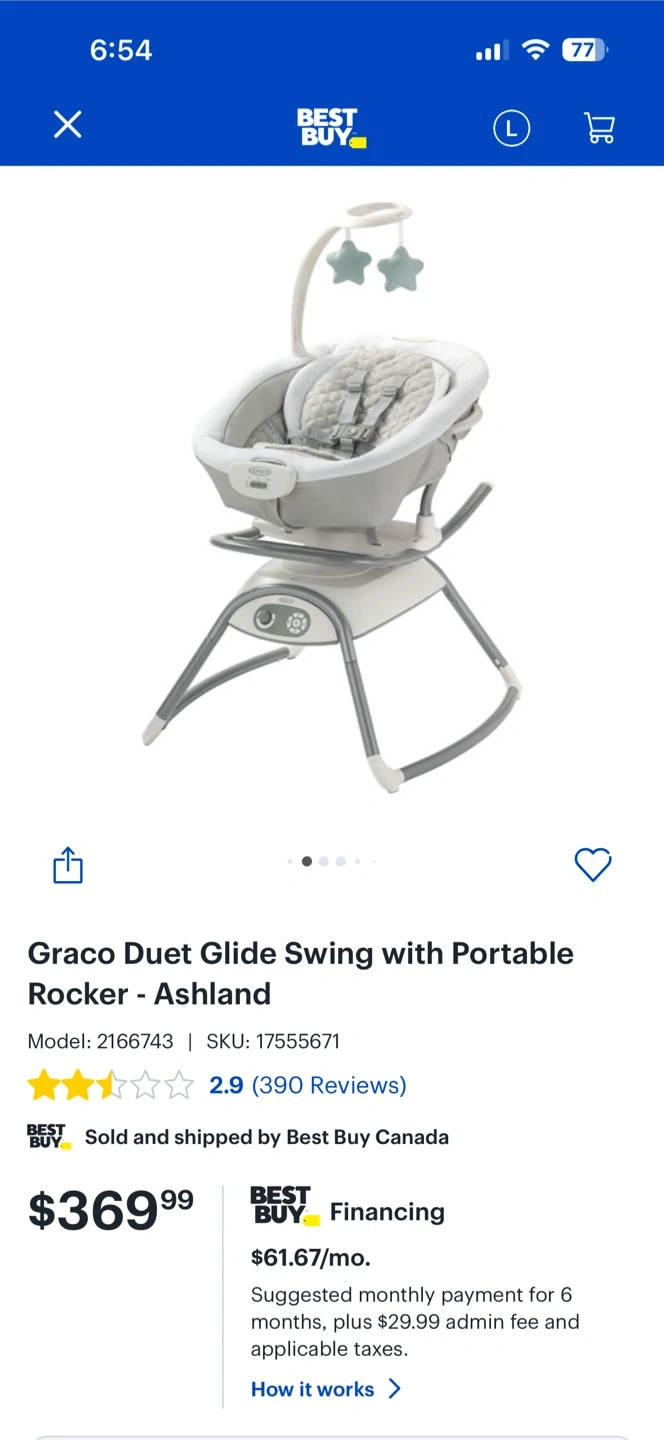Share this Graco swing product
The image size is (664, 1440).
[x=68, y=865]
